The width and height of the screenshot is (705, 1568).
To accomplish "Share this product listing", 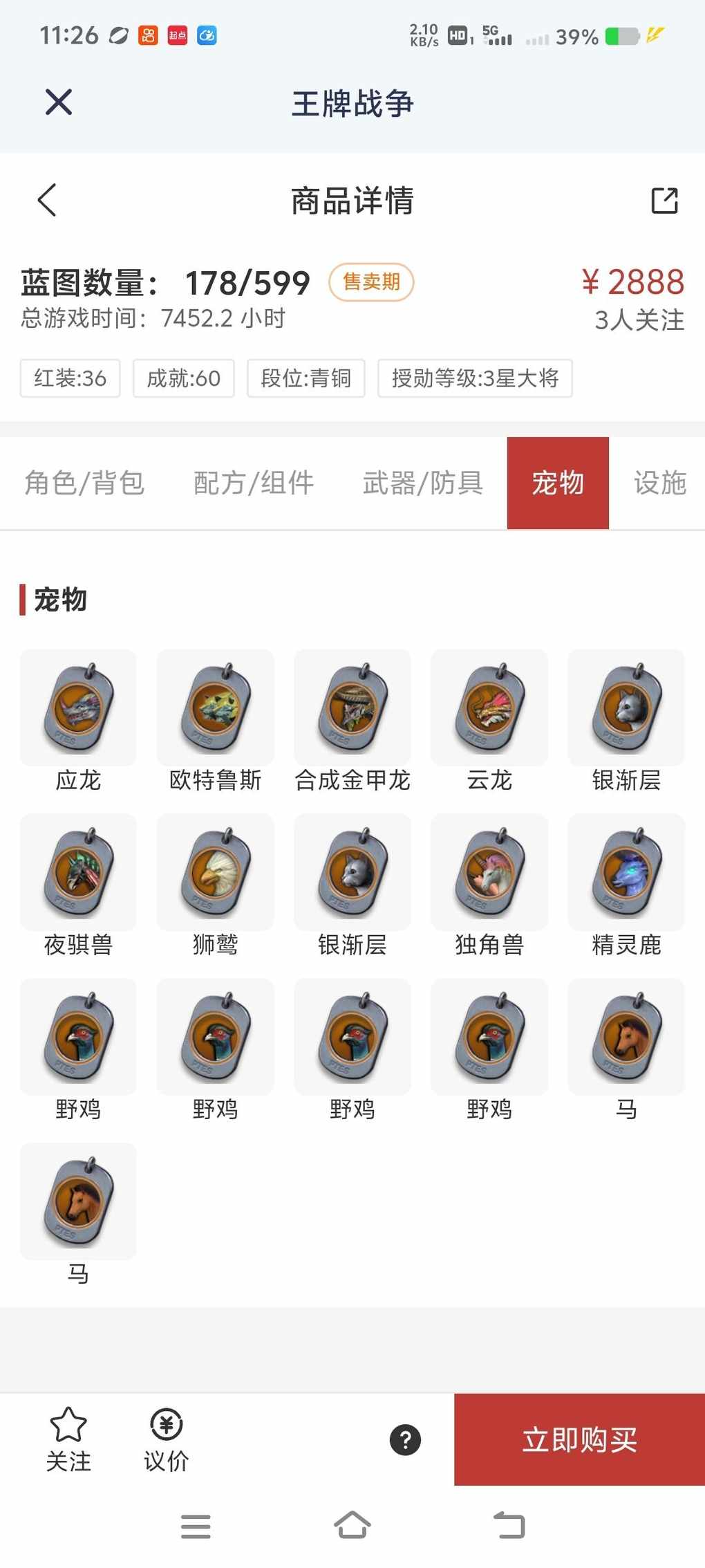I will coord(664,201).
